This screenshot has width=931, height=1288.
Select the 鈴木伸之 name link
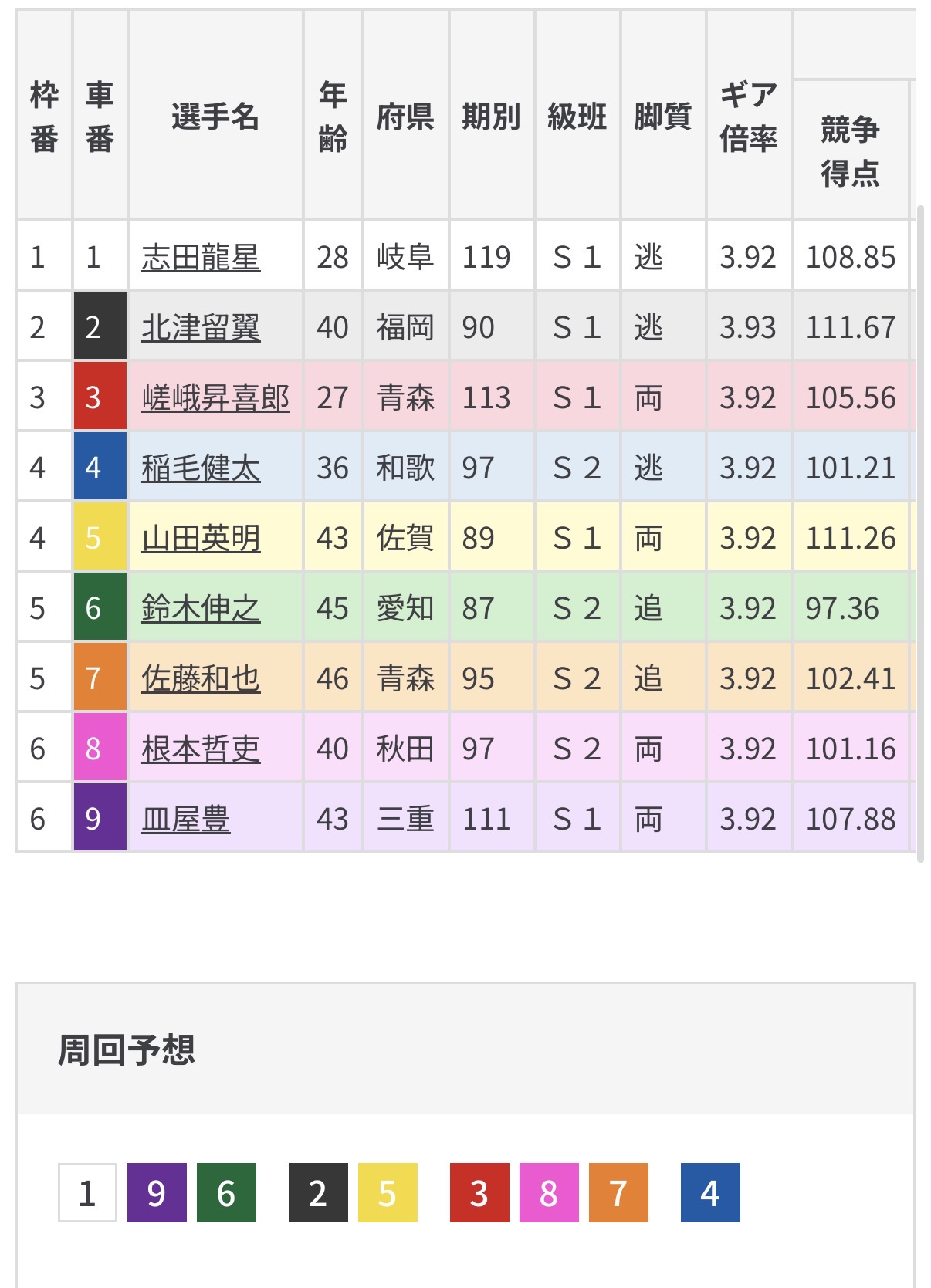tap(201, 608)
